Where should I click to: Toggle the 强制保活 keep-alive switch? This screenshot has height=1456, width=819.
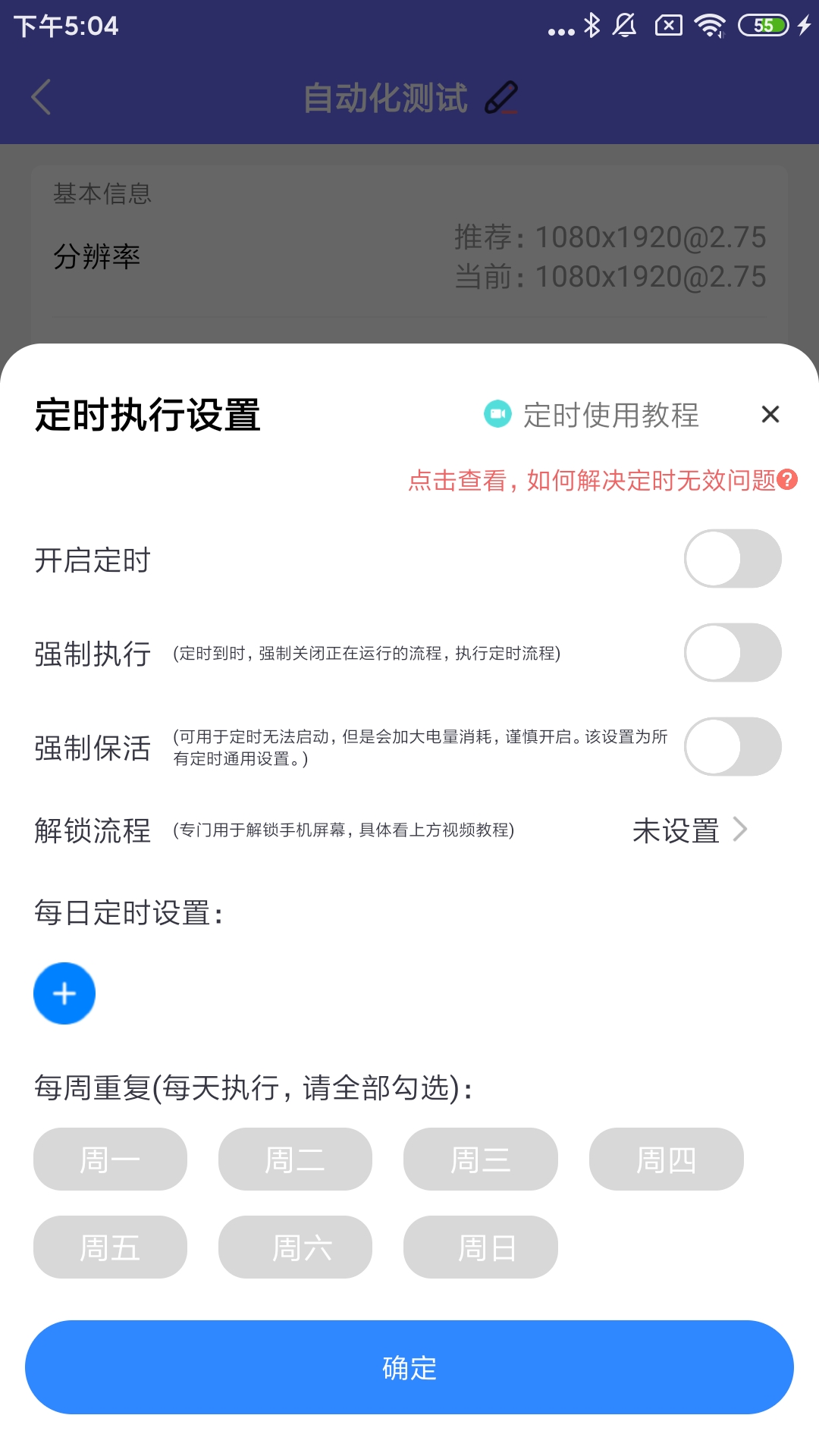[731, 747]
